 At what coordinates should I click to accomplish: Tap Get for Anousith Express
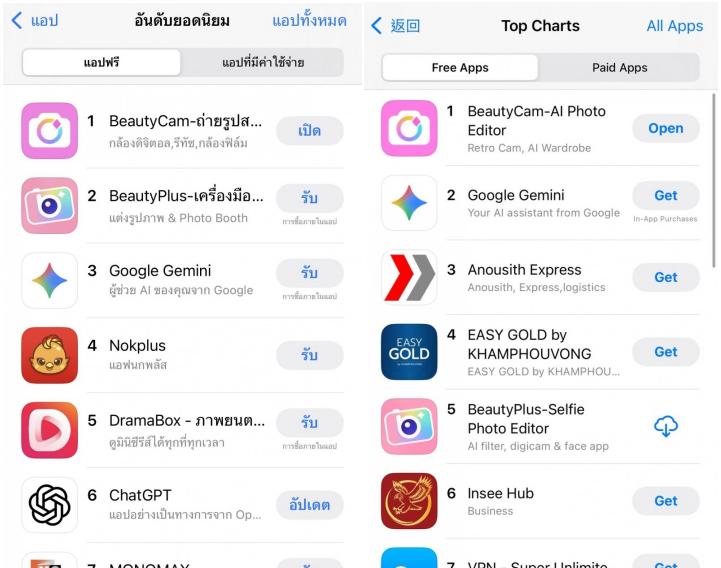pos(665,277)
